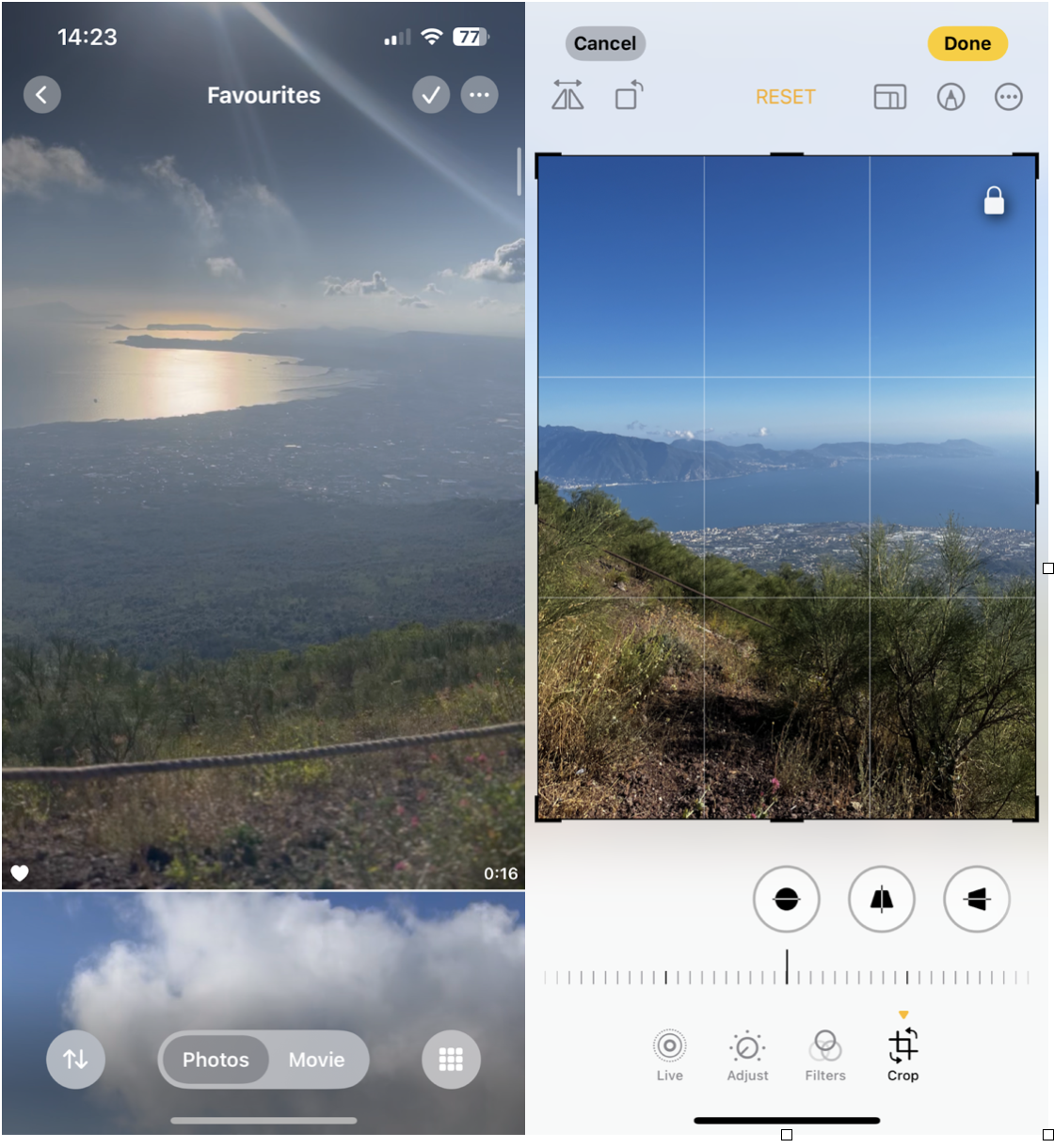Open the markup pen tool
This screenshot has height=1148, width=1054.
(950, 97)
